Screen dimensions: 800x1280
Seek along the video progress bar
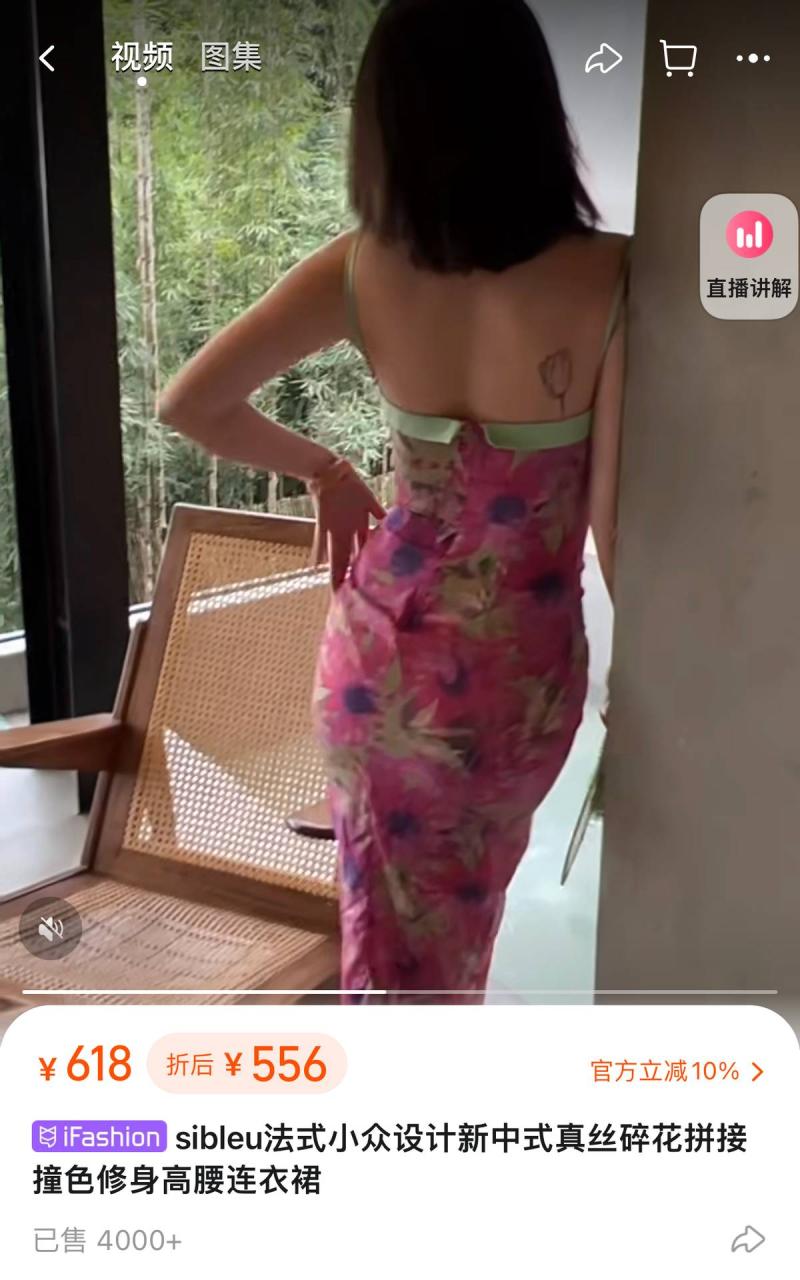(x=400, y=992)
